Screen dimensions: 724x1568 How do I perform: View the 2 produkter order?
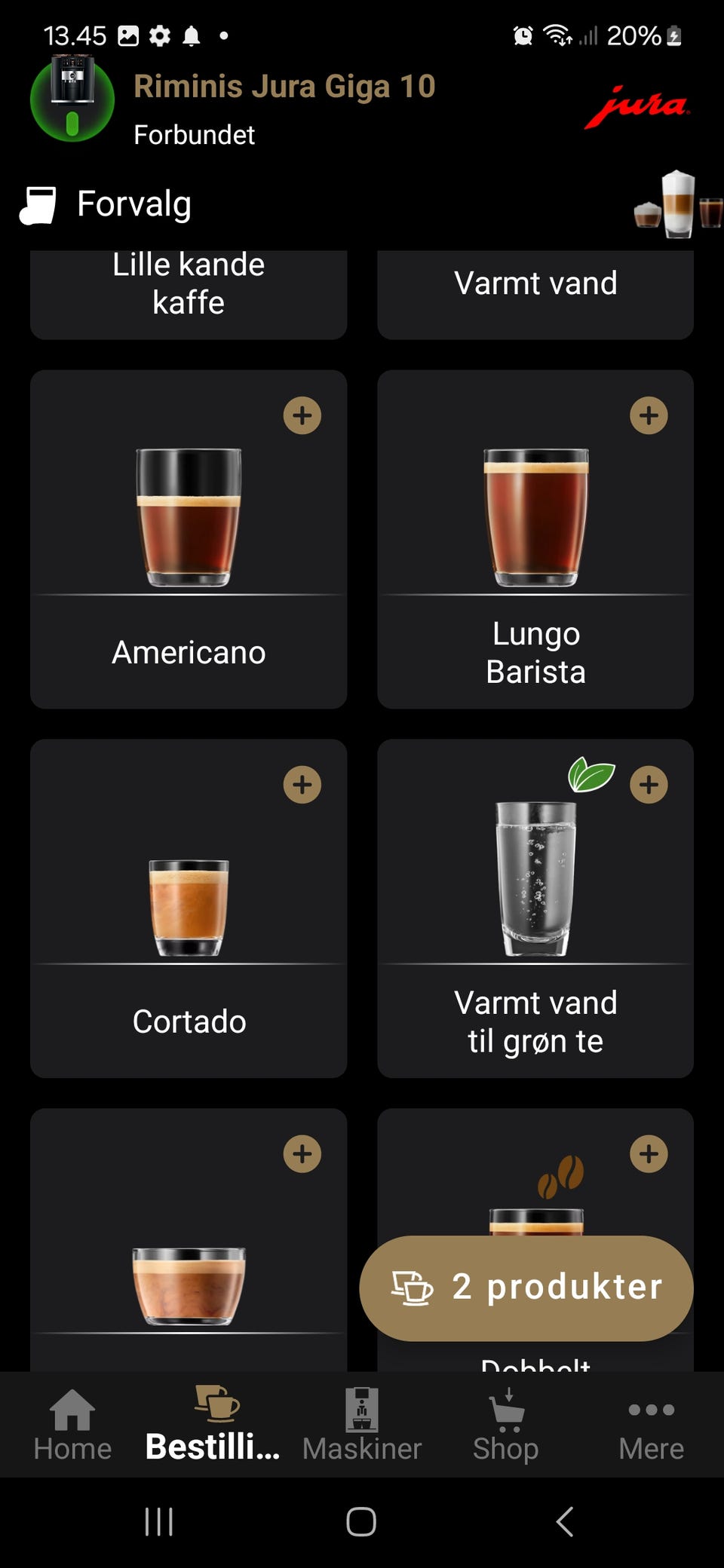(526, 1288)
